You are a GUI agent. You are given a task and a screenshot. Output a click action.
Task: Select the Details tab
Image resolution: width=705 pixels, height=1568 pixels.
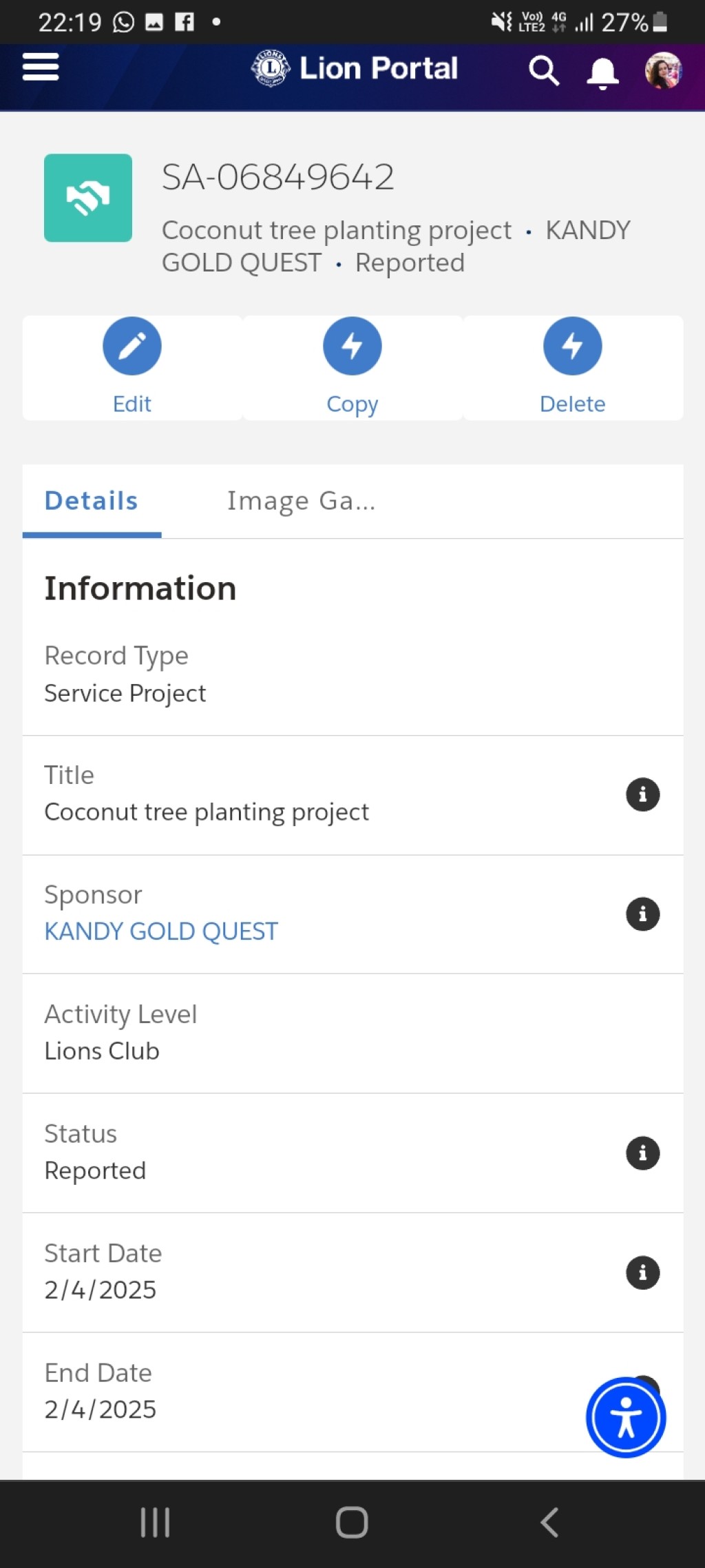(92, 501)
